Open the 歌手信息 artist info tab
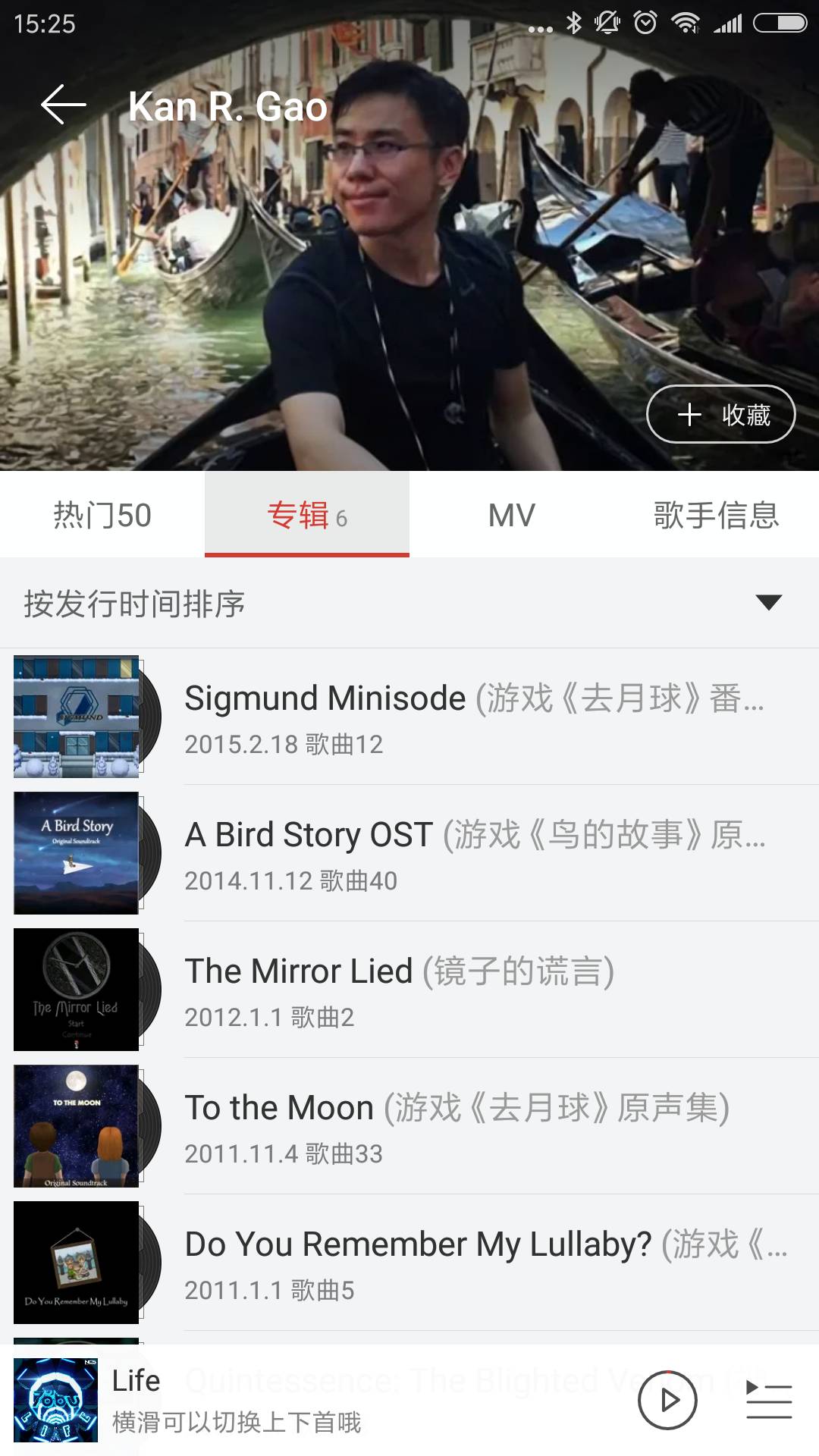Image resolution: width=819 pixels, height=1456 pixels. tap(717, 516)
